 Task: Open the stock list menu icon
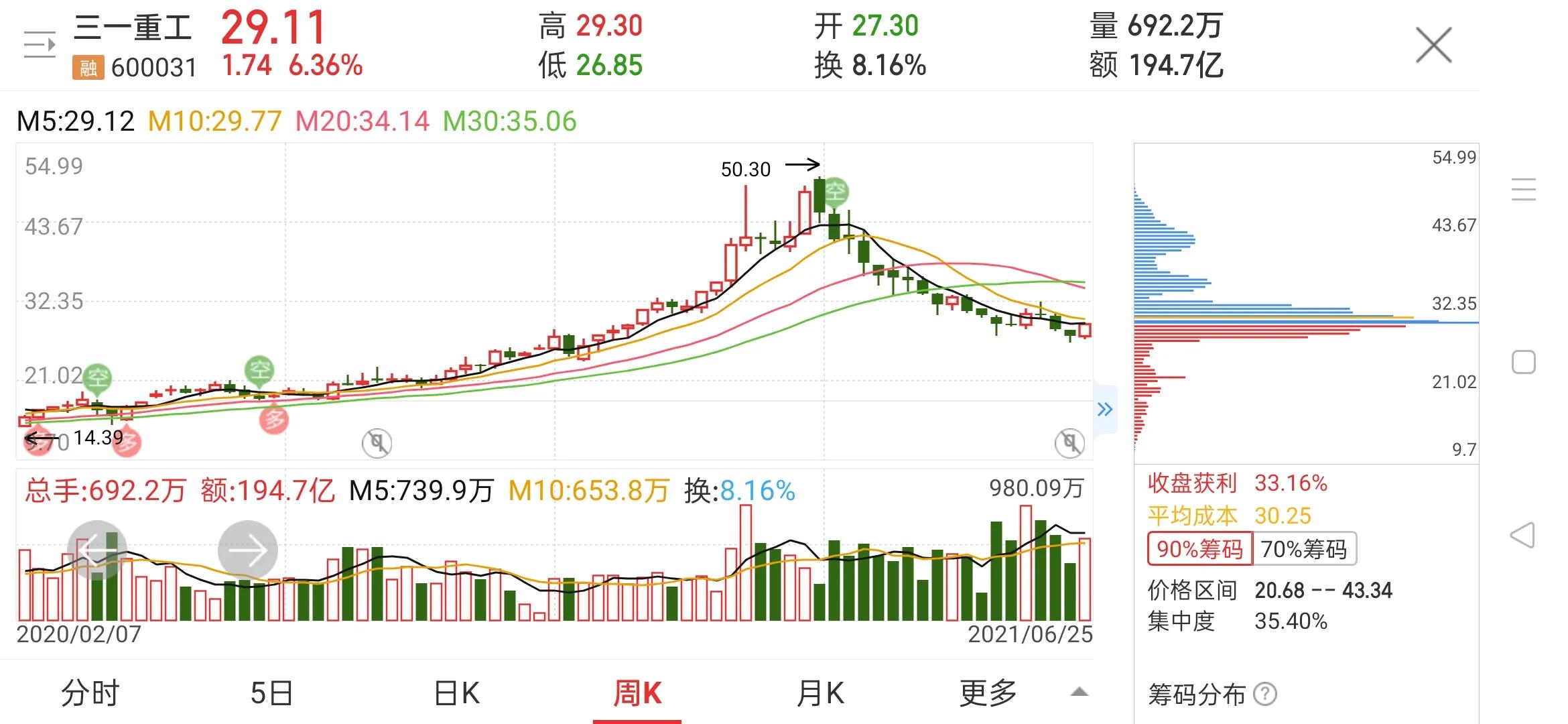[40, 46]
